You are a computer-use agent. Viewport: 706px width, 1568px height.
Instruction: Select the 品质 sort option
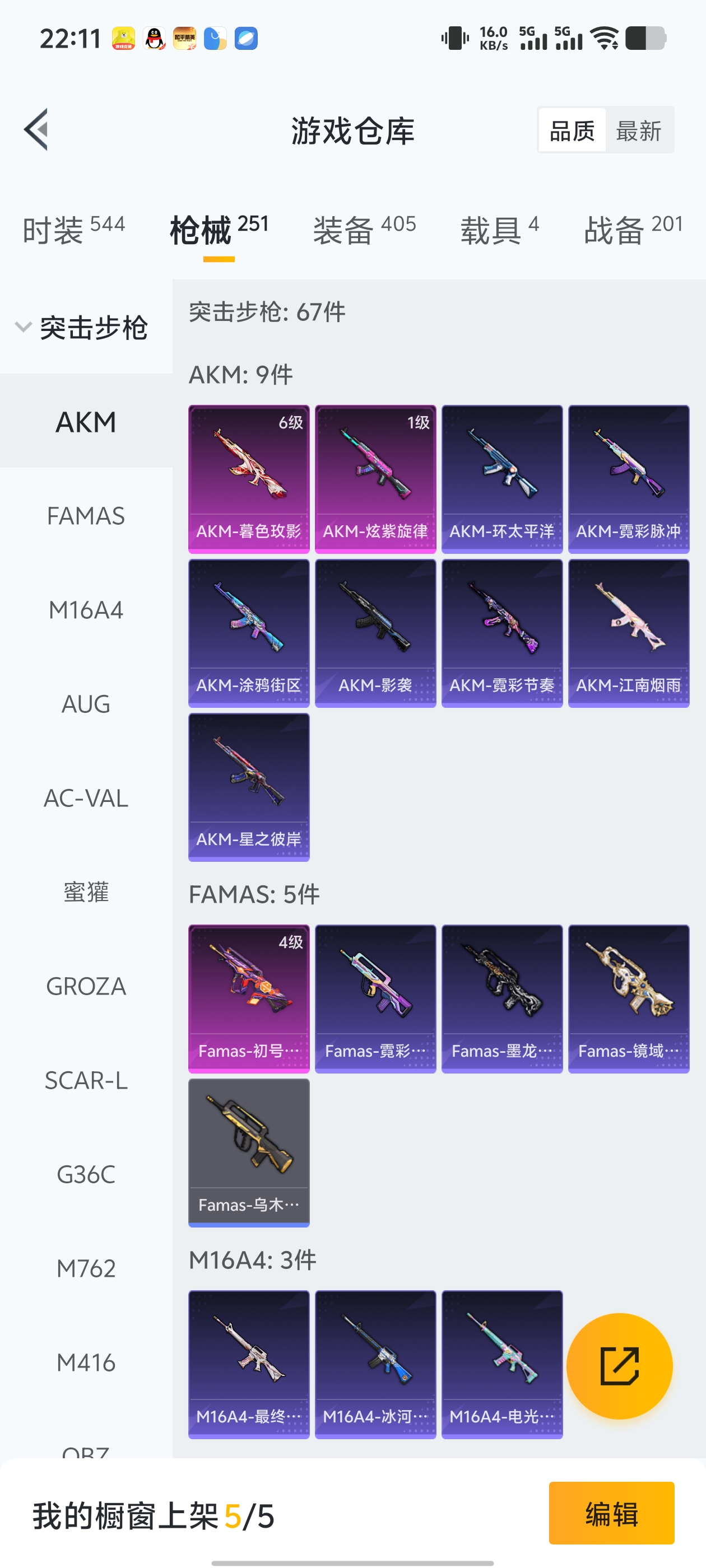pos(572,130)
